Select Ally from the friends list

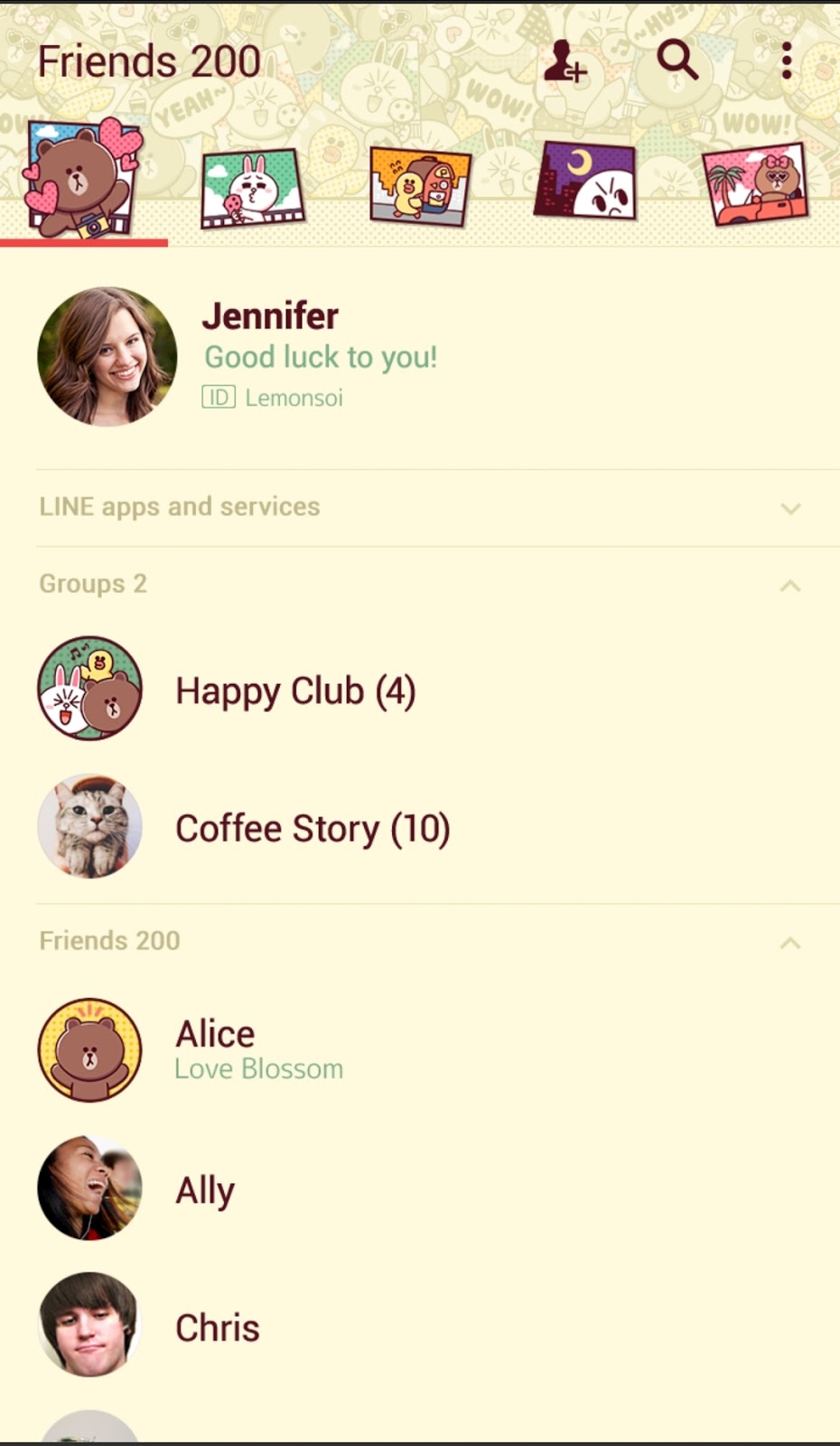[x=205, y=1189]
